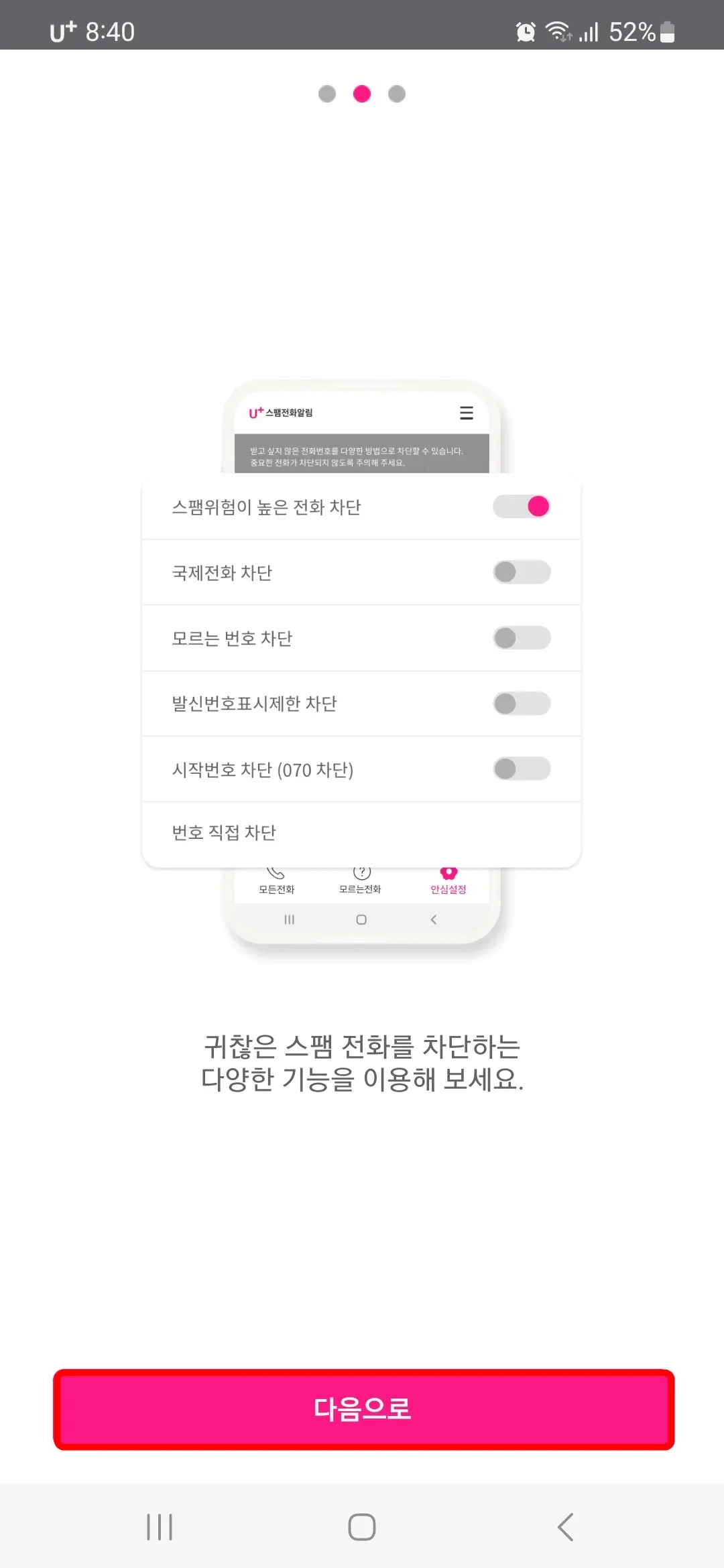The image size is (724, 1568).
Task: Turn on the 모르는 번호 차단 toggle
Action: pyautogui.click(x=522, y=639)
